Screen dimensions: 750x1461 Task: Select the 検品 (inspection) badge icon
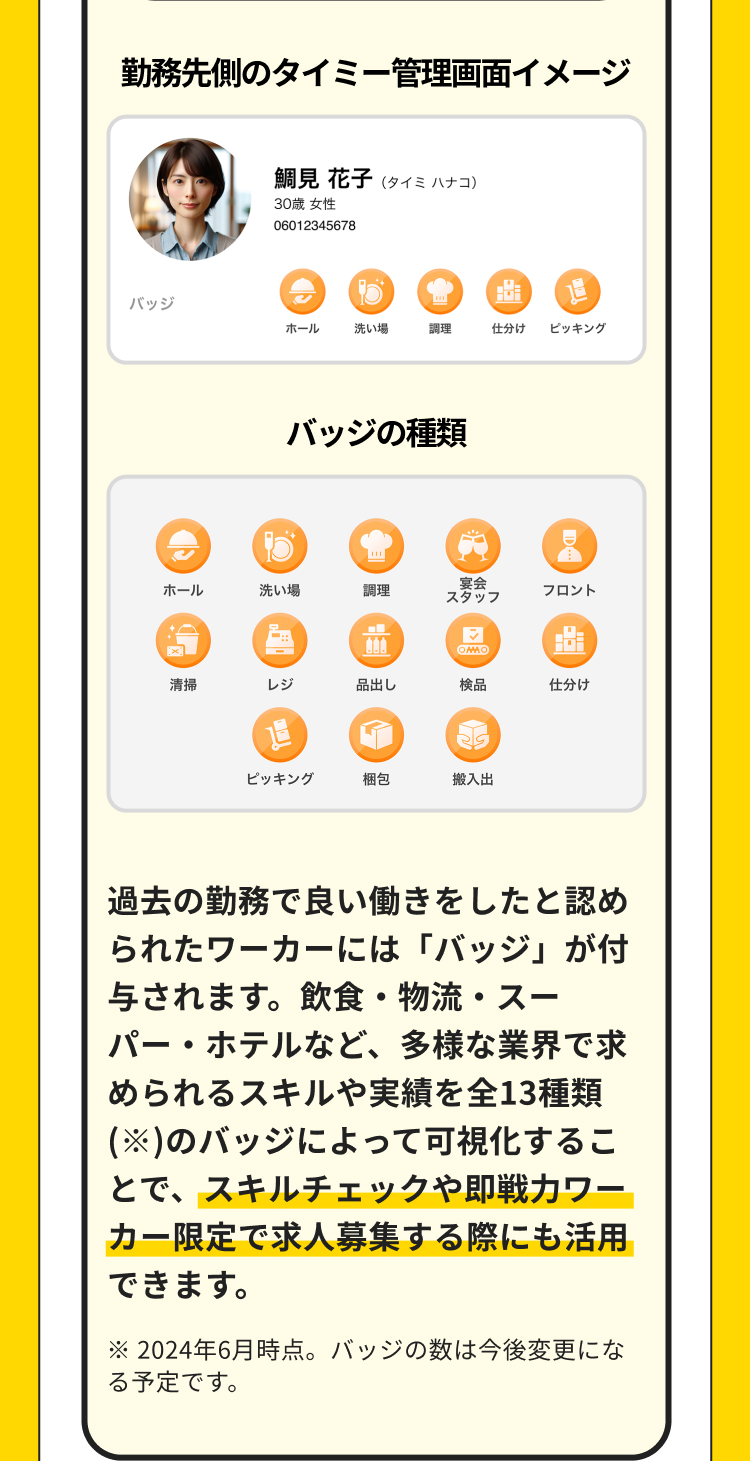(x=471, y=643)
